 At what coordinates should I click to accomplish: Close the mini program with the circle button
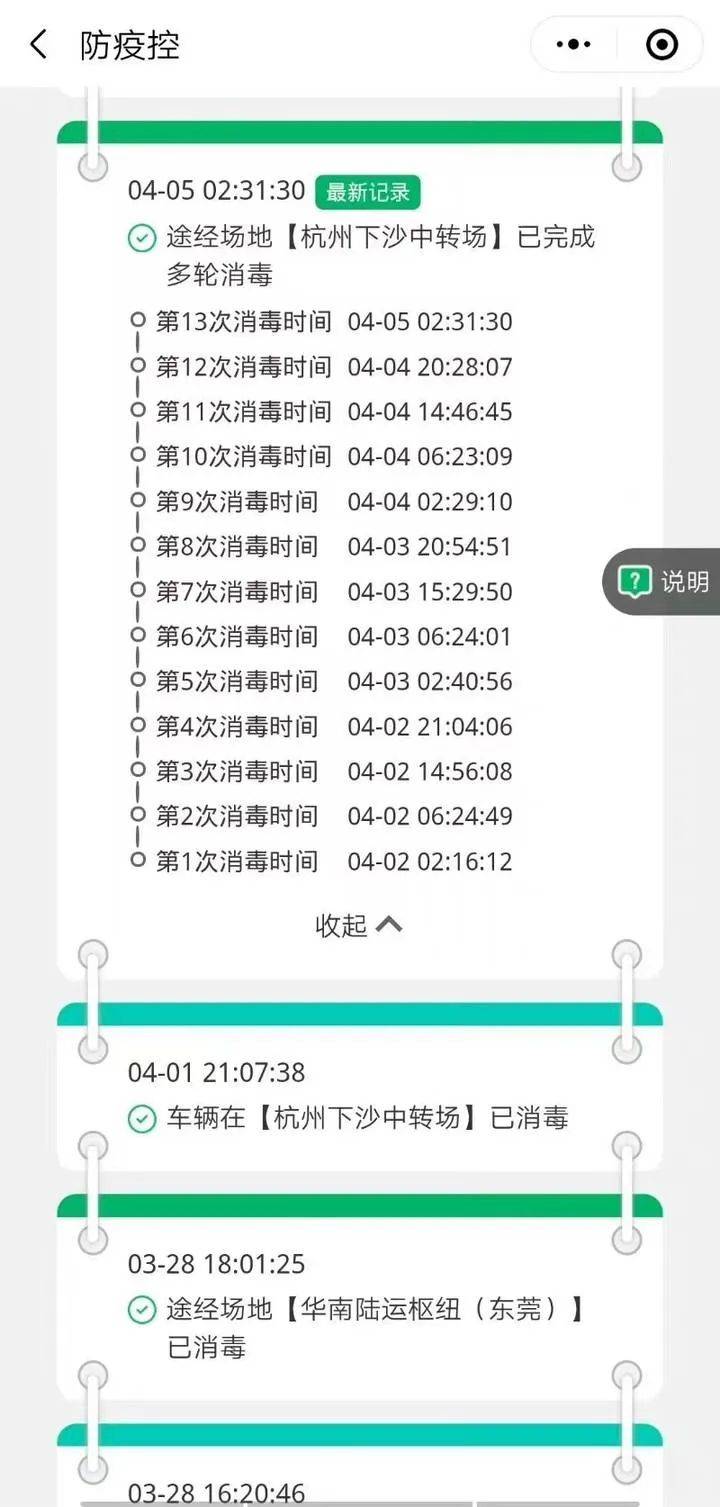(662, 45)
